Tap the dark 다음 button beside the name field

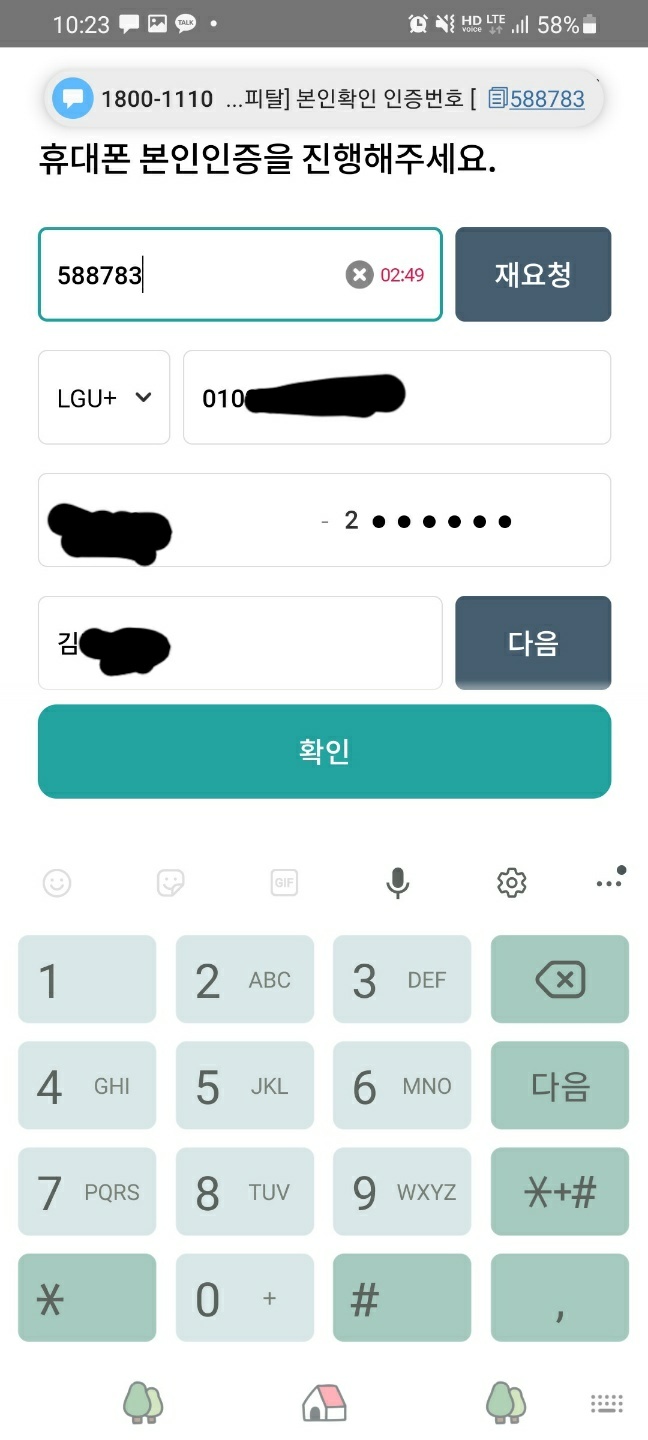click(x=533, y=643)
